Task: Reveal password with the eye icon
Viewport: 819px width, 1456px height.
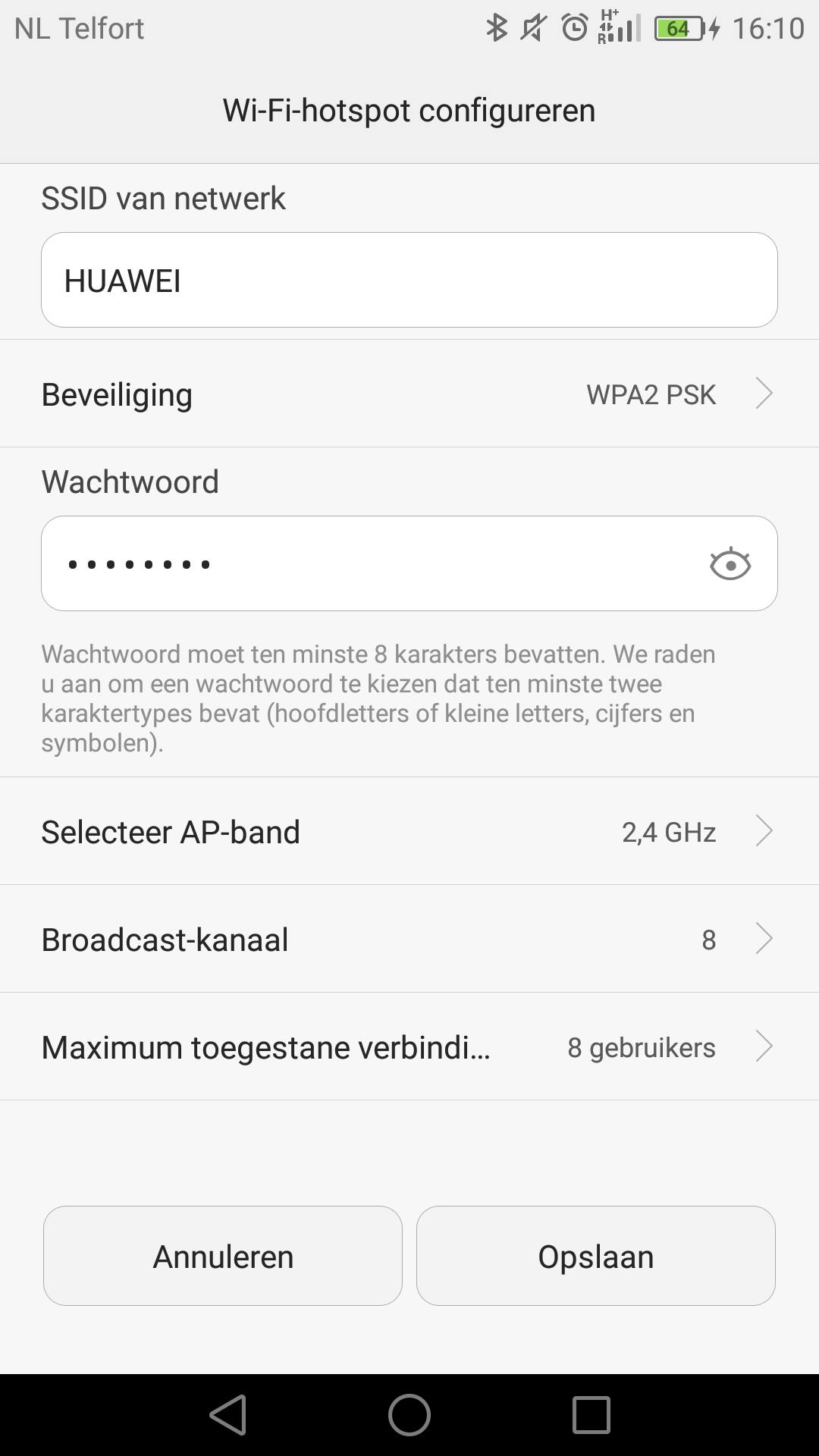Action: click(x=730, y=564)
